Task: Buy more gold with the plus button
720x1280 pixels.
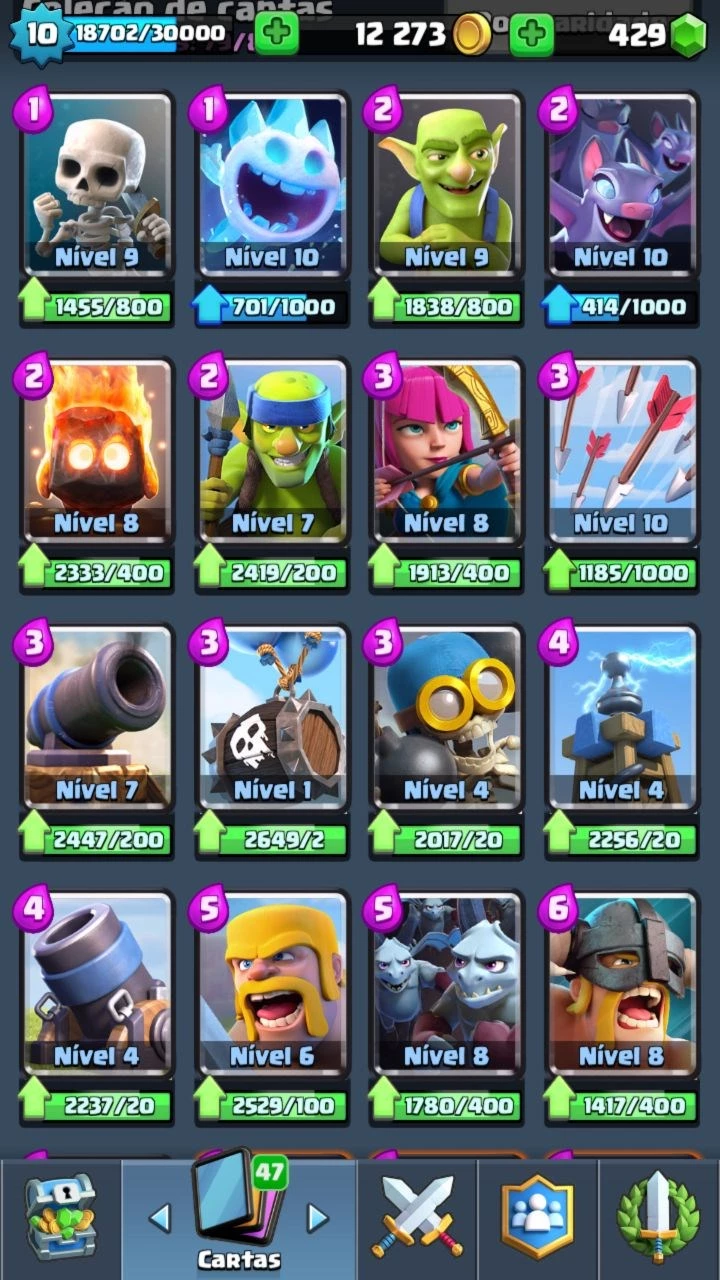Action: click(532, 35)
